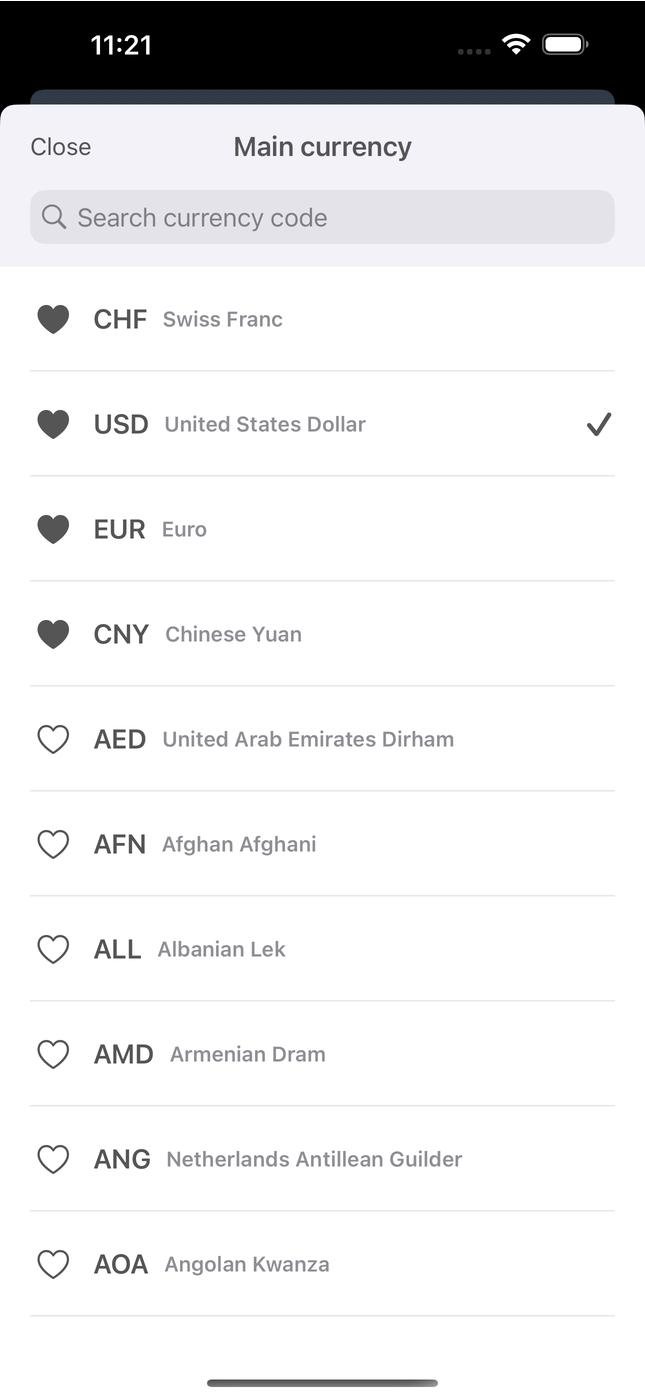Select the Albanian Lek row
The height and width of the screenshot is (1400, 645).
221,949
